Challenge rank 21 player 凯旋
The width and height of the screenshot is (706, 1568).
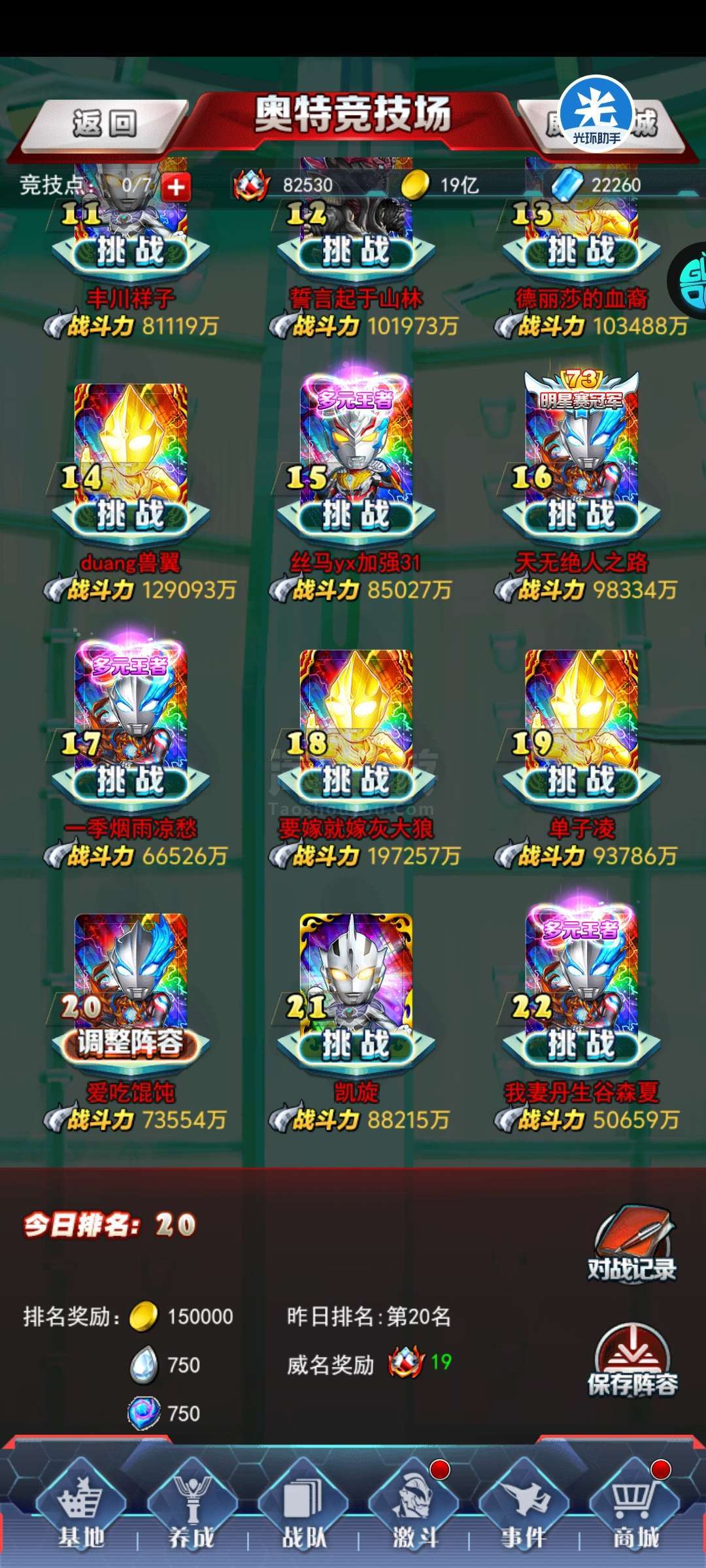356,1045
